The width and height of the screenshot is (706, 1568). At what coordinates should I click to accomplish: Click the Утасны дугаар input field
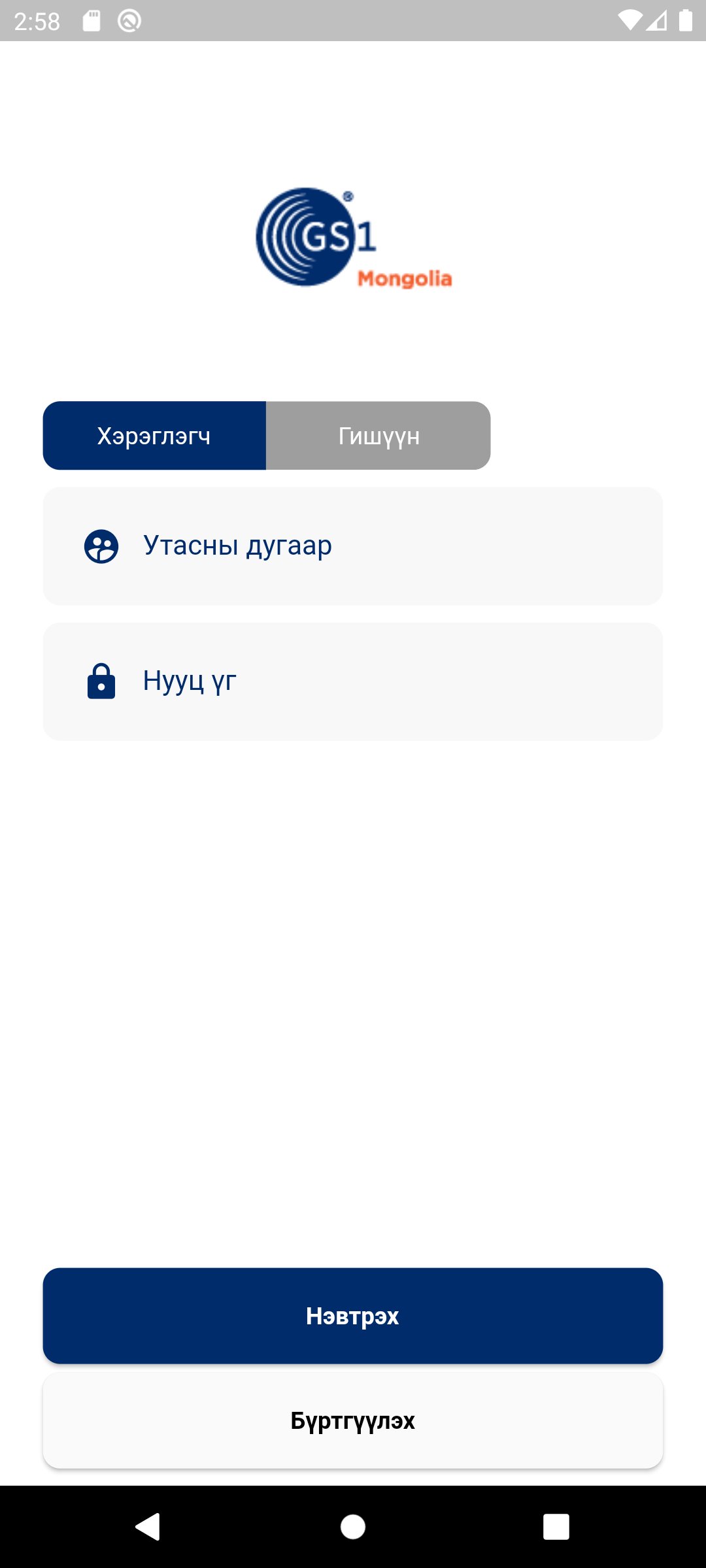(353, 545)
